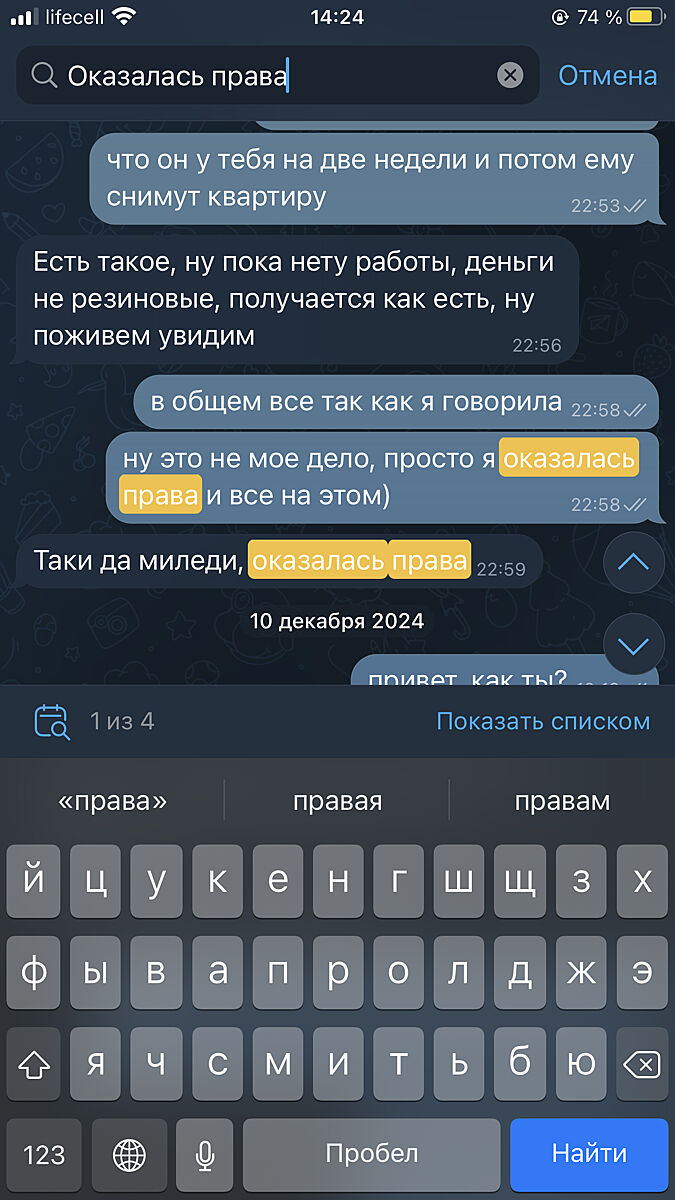Open calendar date search icon
The image size is (675, 1200).
[51, 721]
